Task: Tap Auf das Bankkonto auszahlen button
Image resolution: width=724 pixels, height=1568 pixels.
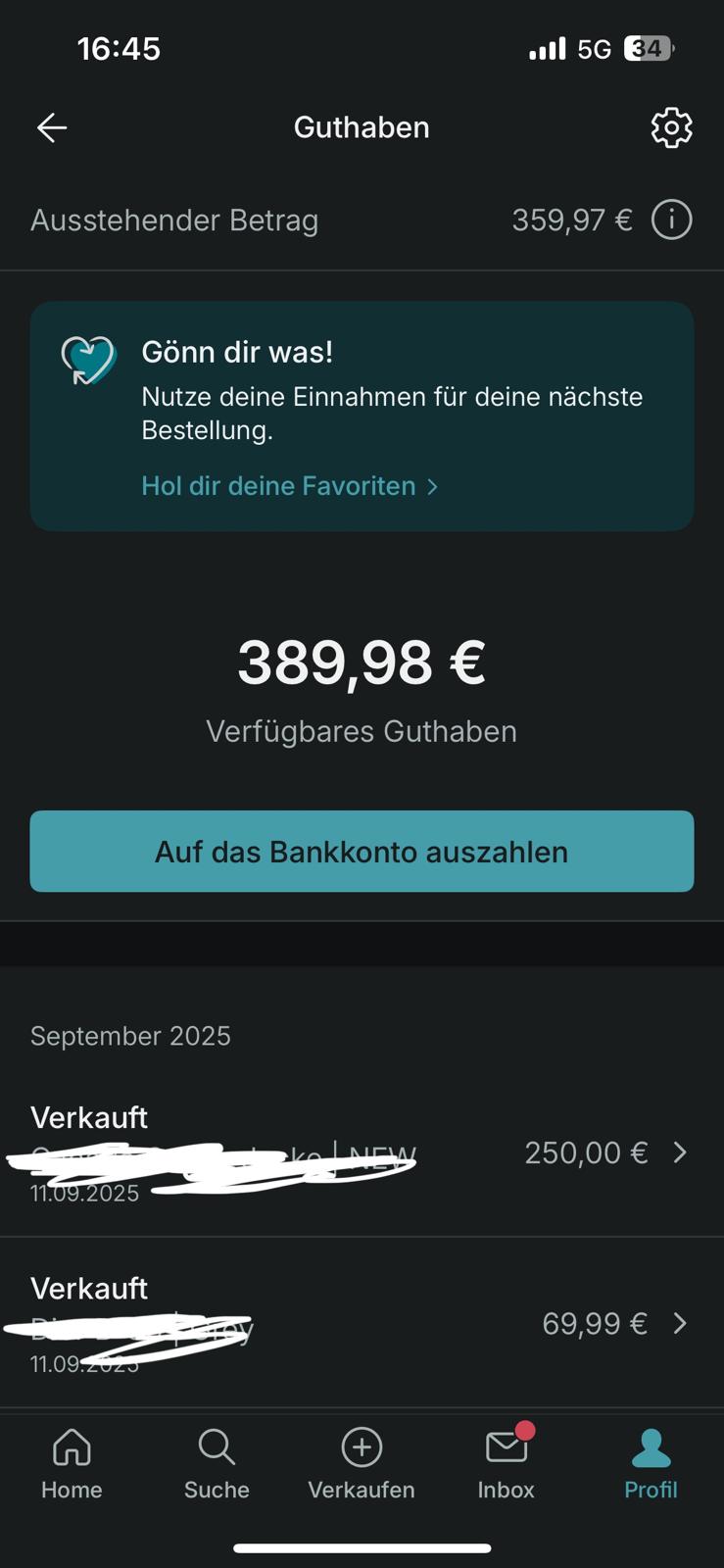Action: point(362,852)
